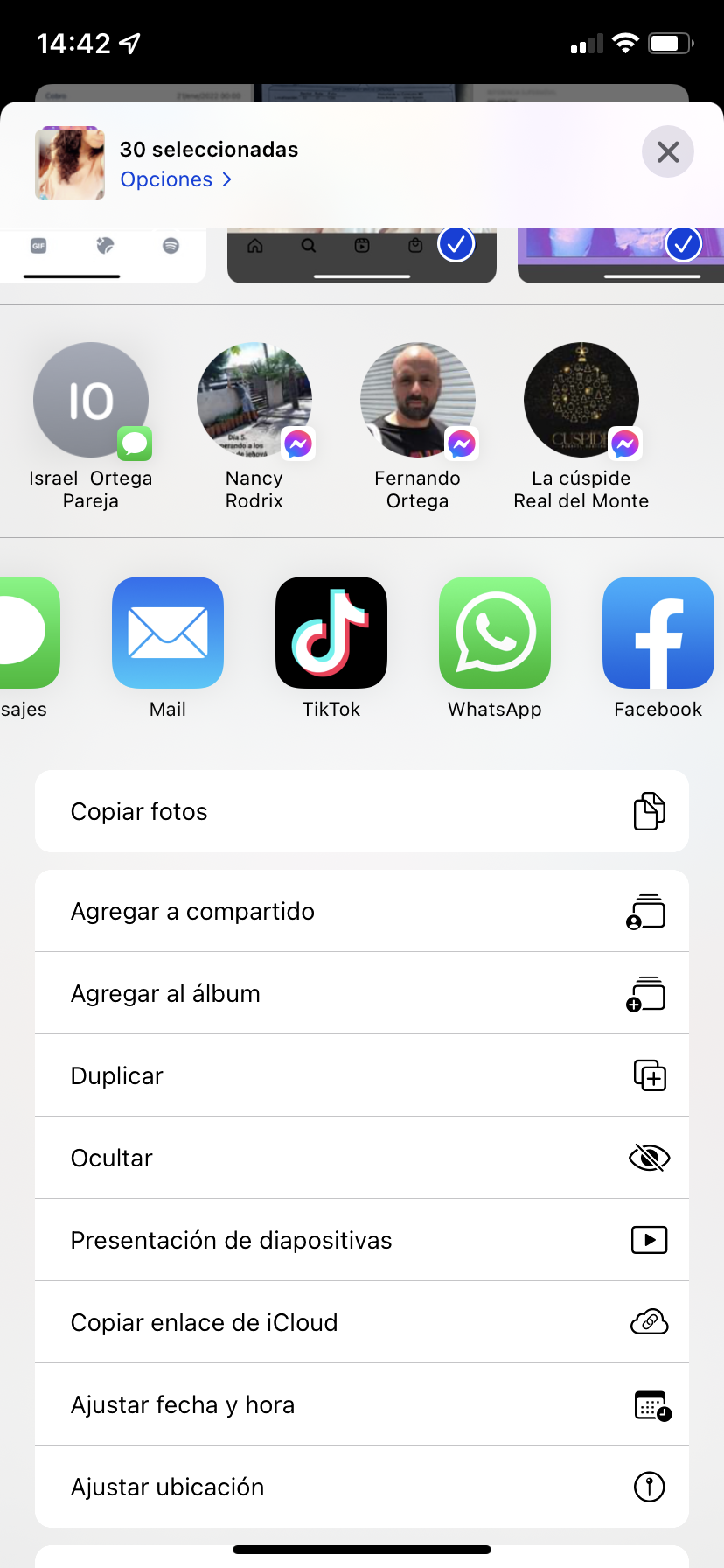
Task: Start Presentación de diapositivas
Action: point(362,1240)
